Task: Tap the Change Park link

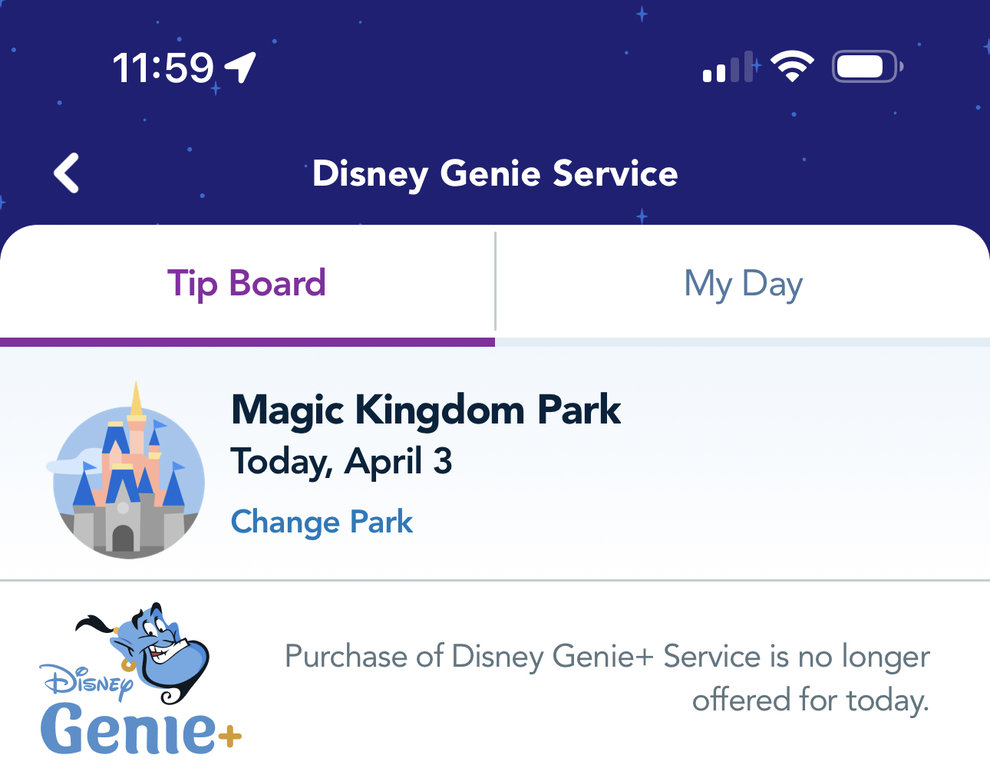Action: coord(321,522)
